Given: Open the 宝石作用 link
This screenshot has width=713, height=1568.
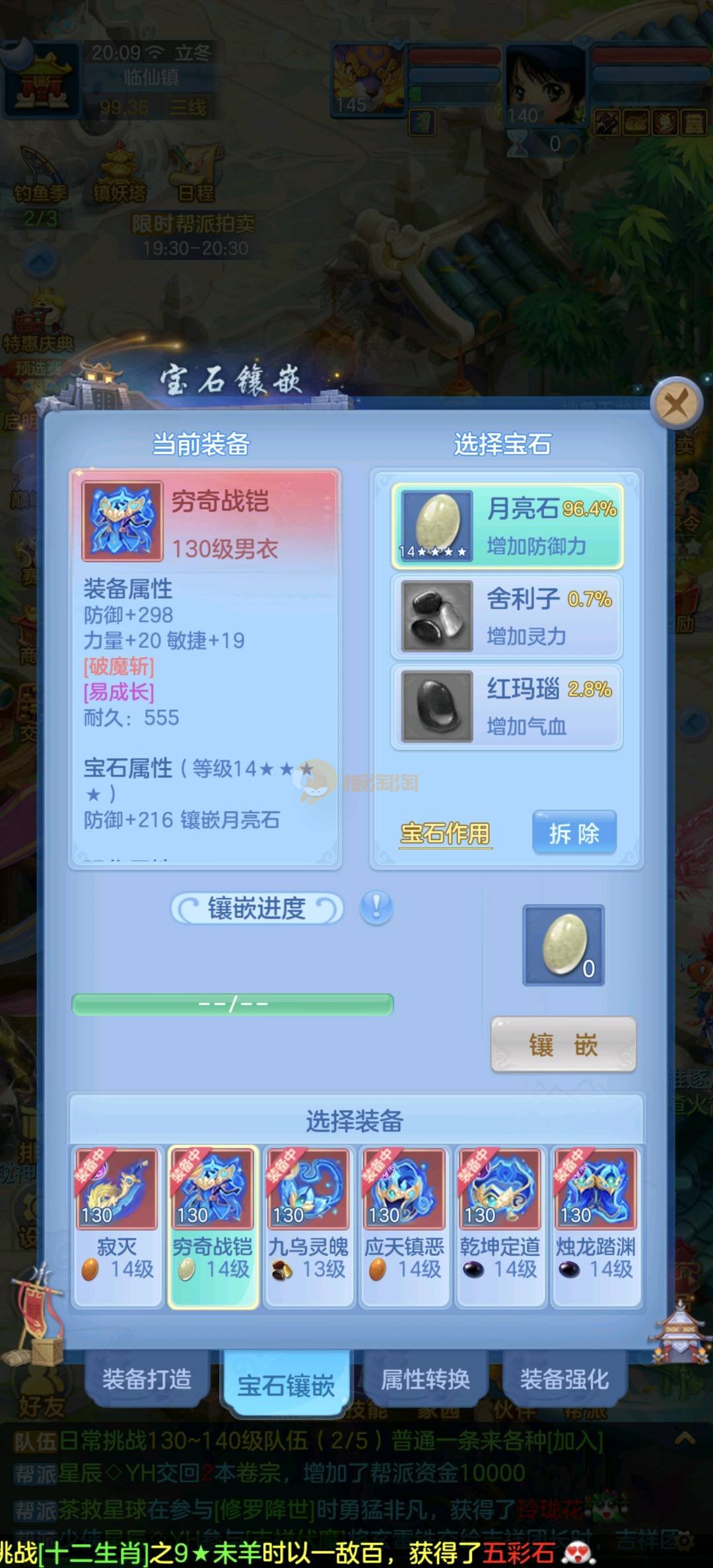Looking at the screenshot, I should click(x=446, y=833).
